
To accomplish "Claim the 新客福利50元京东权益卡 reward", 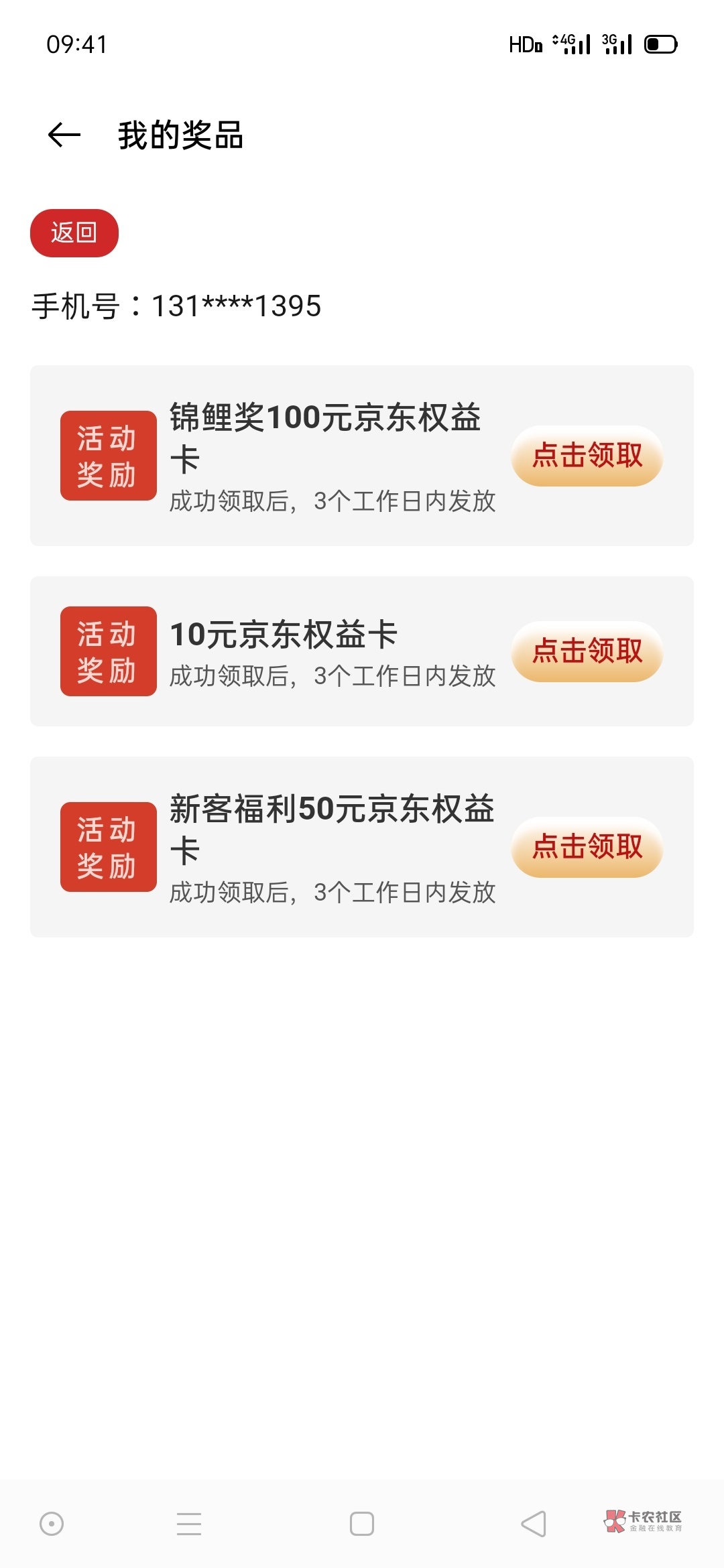I will pyautogui.click(x=587, y=847).
